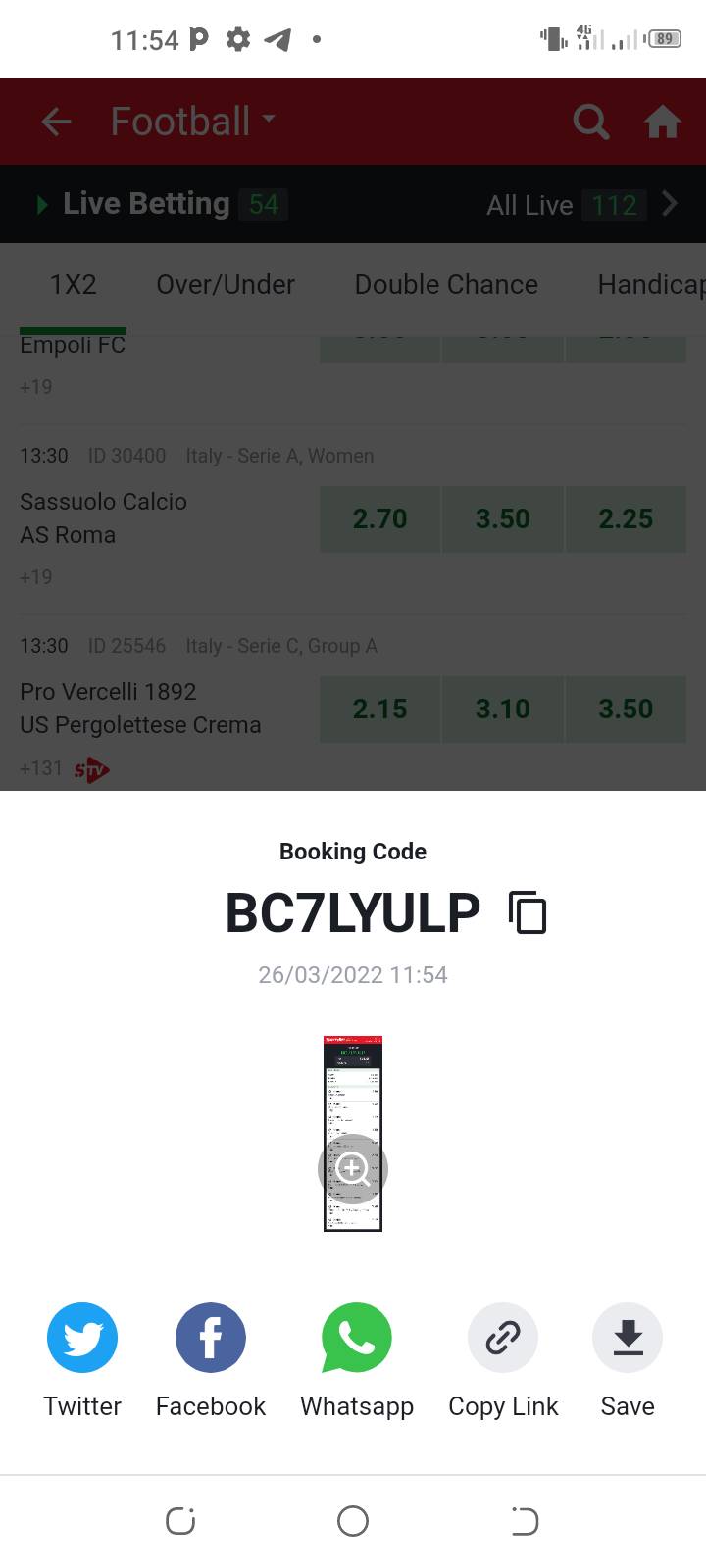Copy the booking code BC7LYULP
Image resolution: width=706 pixels, height=1568 pixels.
point(528,912)
